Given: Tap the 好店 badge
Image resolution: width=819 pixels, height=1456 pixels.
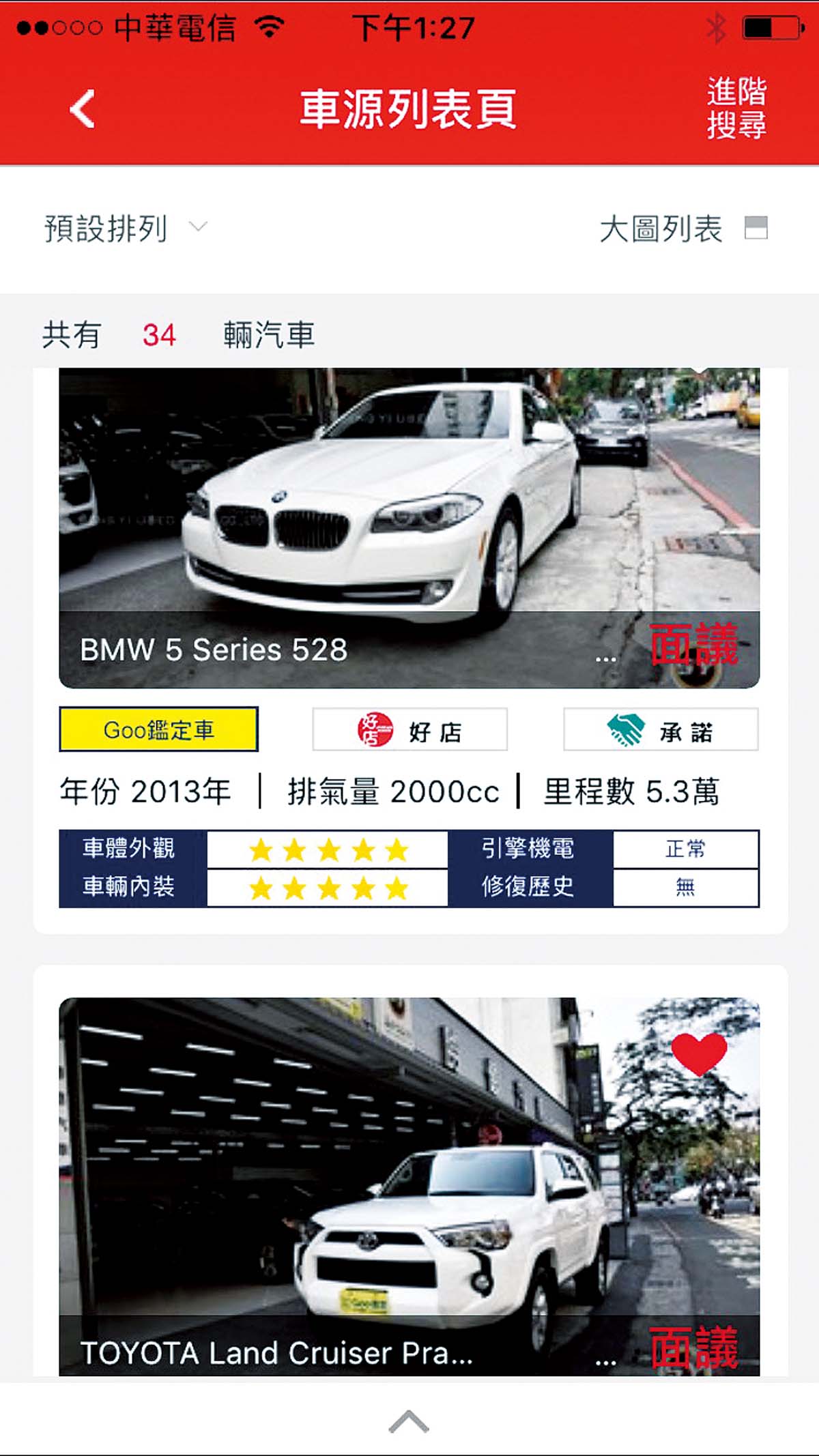Looking at the screenshot, I should click(409, 730).
